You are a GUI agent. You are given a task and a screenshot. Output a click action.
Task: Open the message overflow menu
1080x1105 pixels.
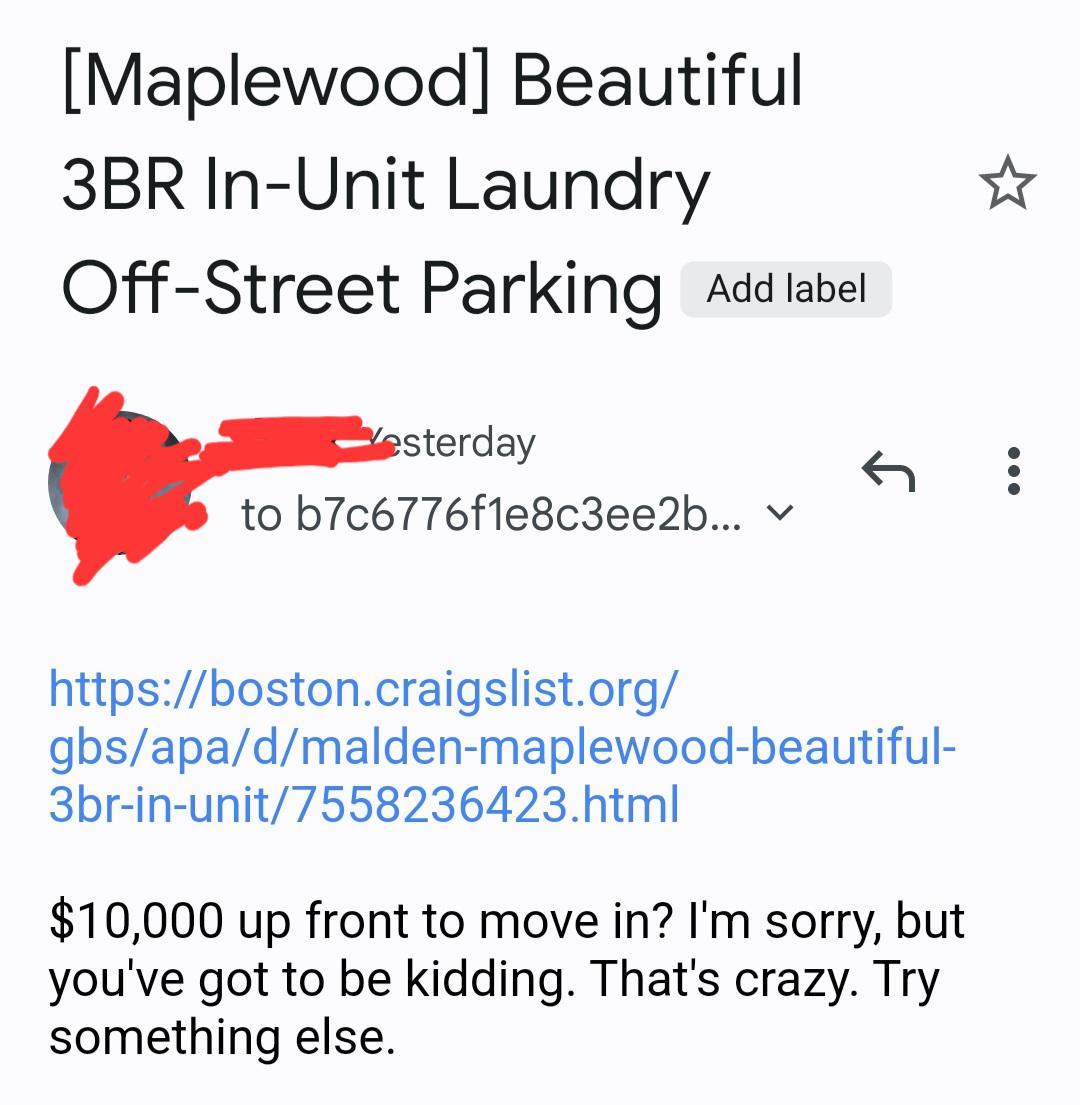click(x=1013, y=471)
